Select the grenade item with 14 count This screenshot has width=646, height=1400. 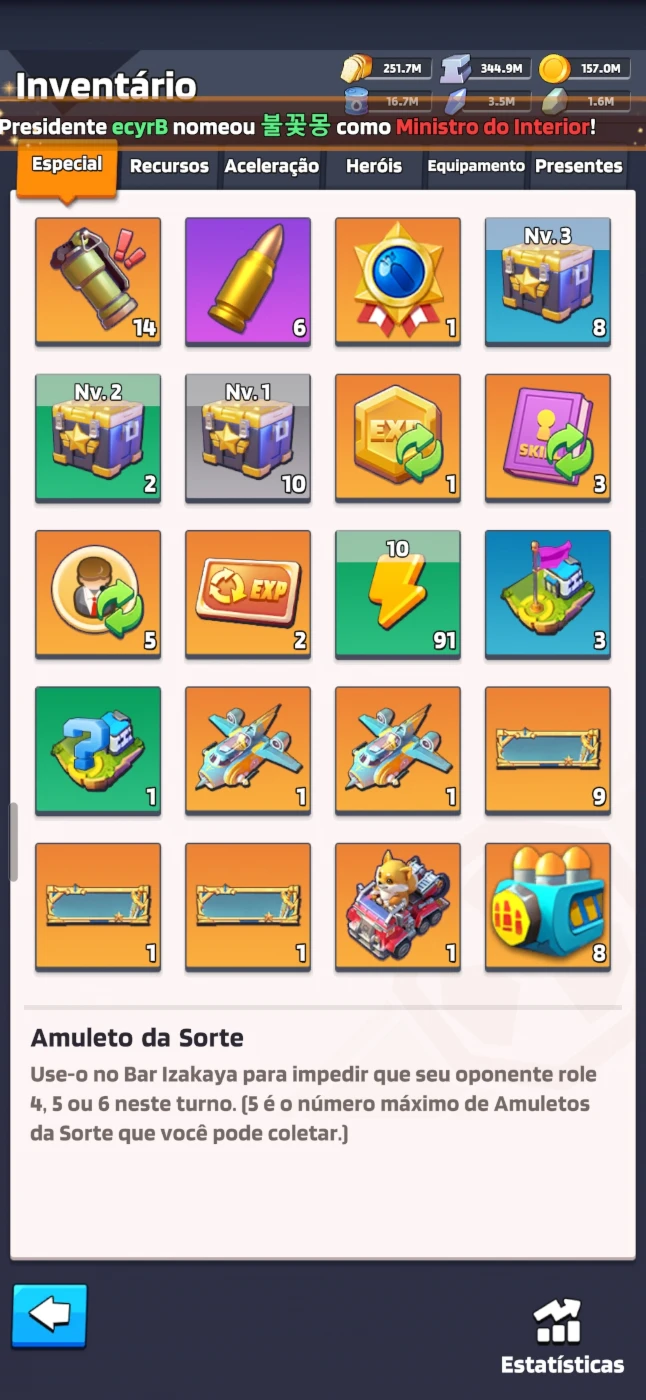point(98,281)
